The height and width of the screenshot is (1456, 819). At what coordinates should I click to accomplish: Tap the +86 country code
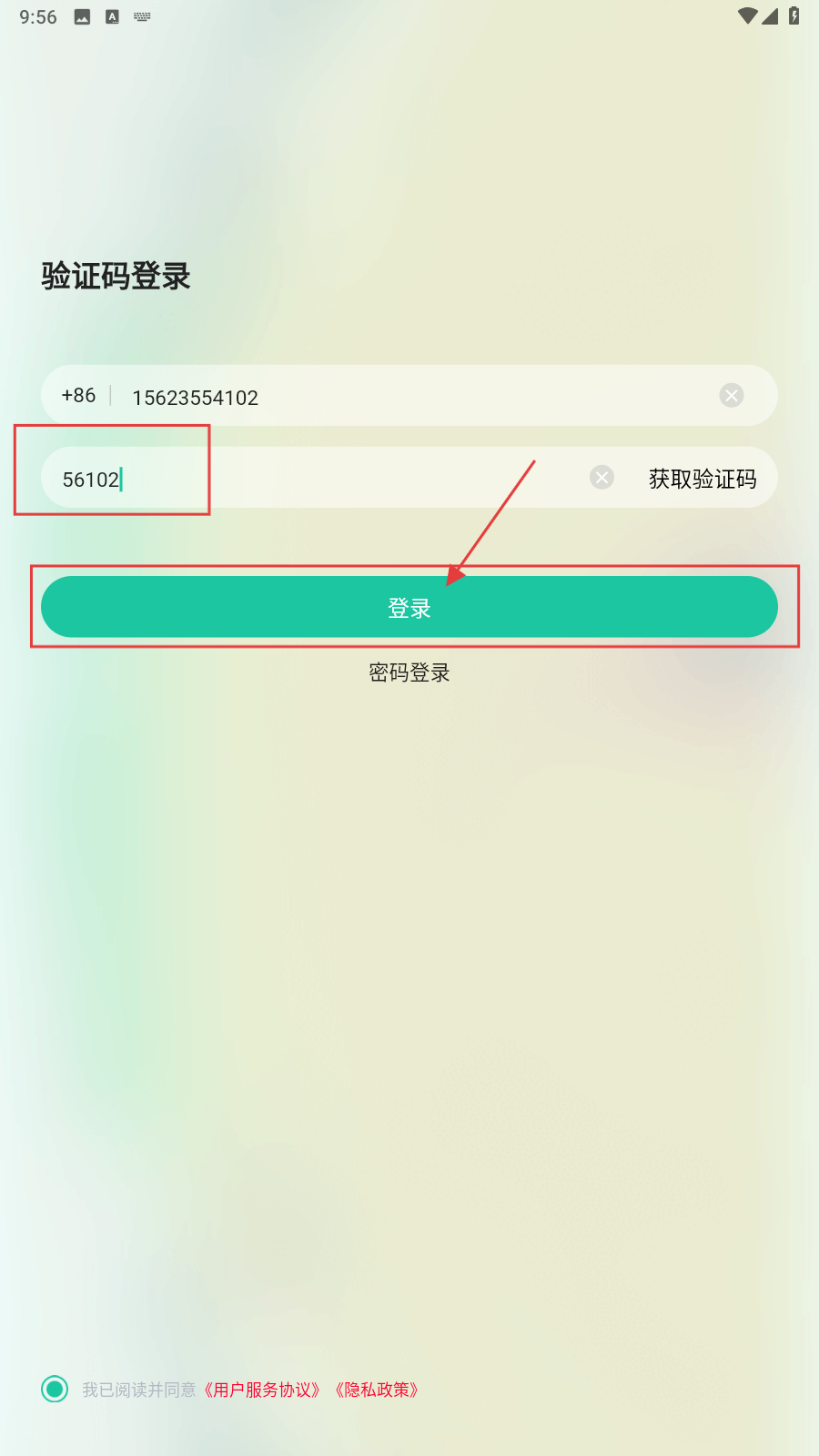[x=78, y=396]
